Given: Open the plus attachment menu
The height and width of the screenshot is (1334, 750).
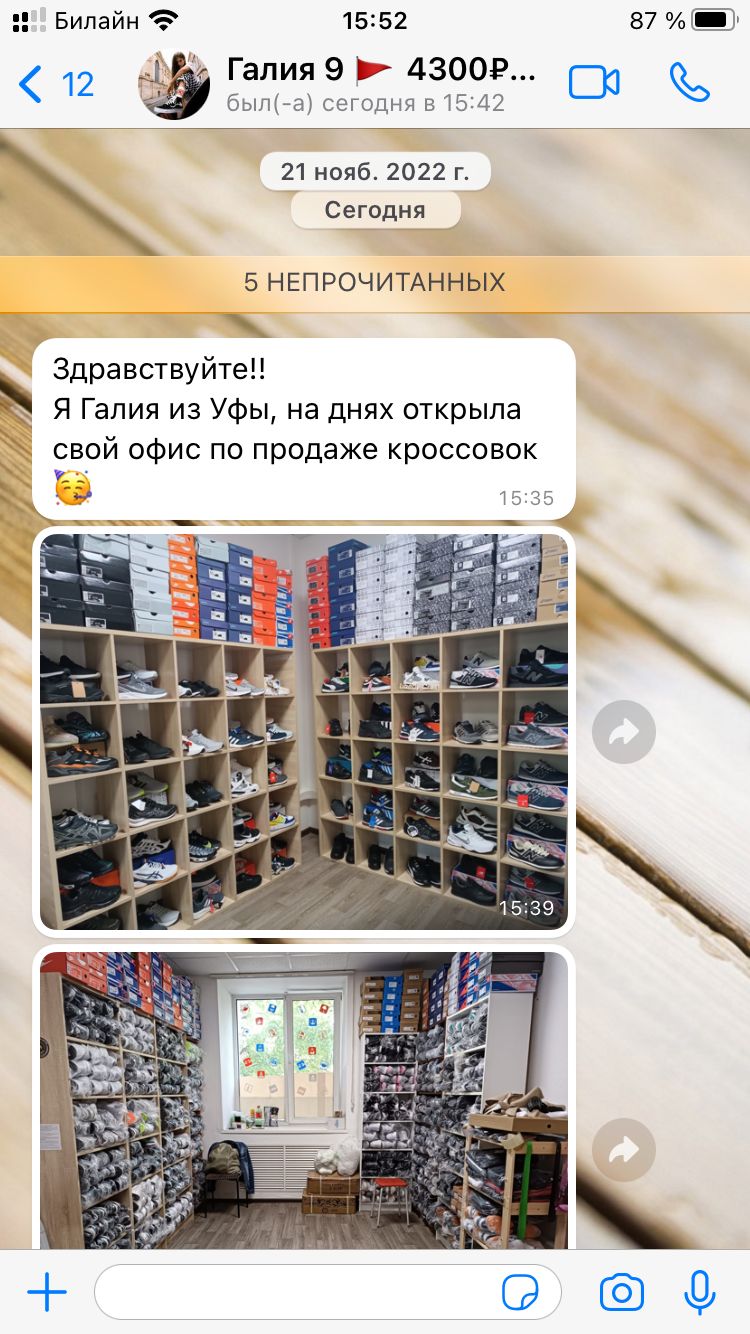Looking at the screenshot, I should pyautogui.click(x=47, y=1293).
